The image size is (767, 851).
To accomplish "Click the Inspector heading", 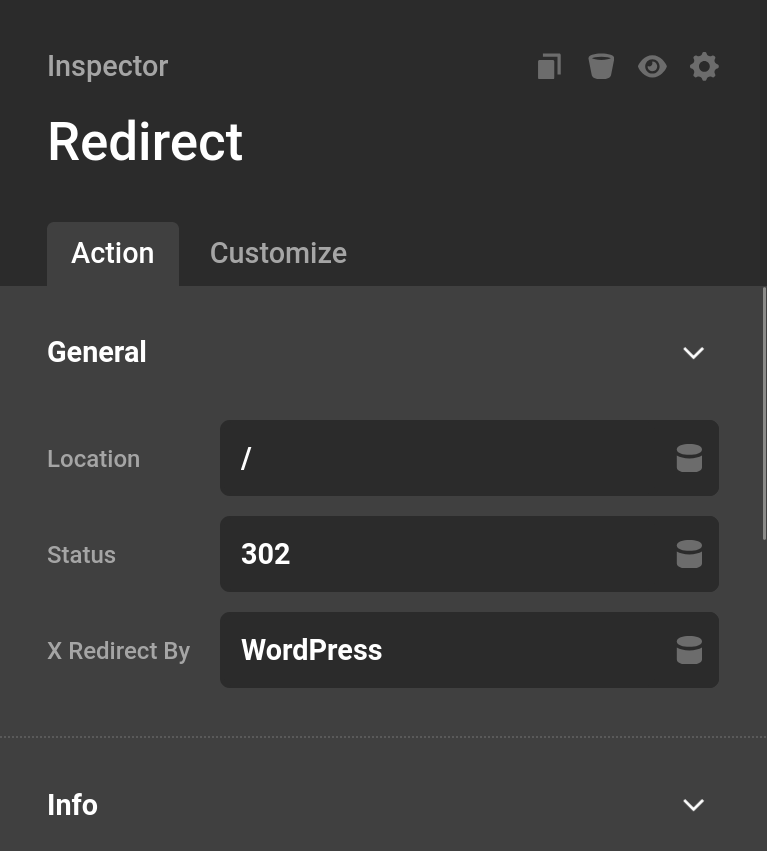I will click(107, 66).
